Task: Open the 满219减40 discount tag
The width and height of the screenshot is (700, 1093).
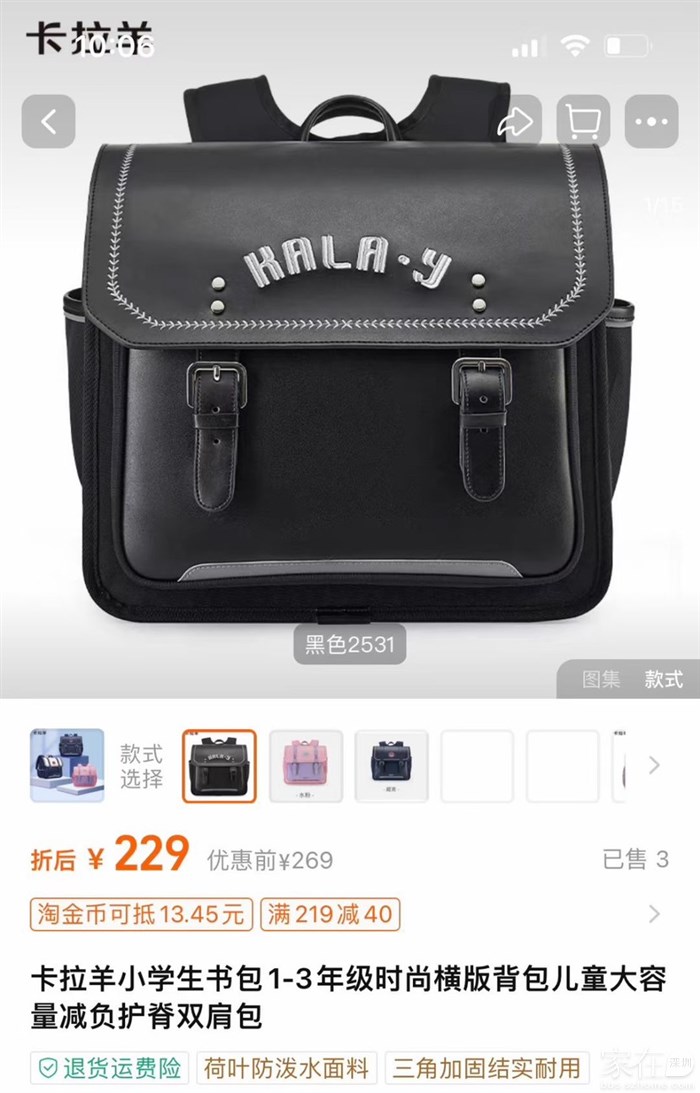Action: pos(330,914)
